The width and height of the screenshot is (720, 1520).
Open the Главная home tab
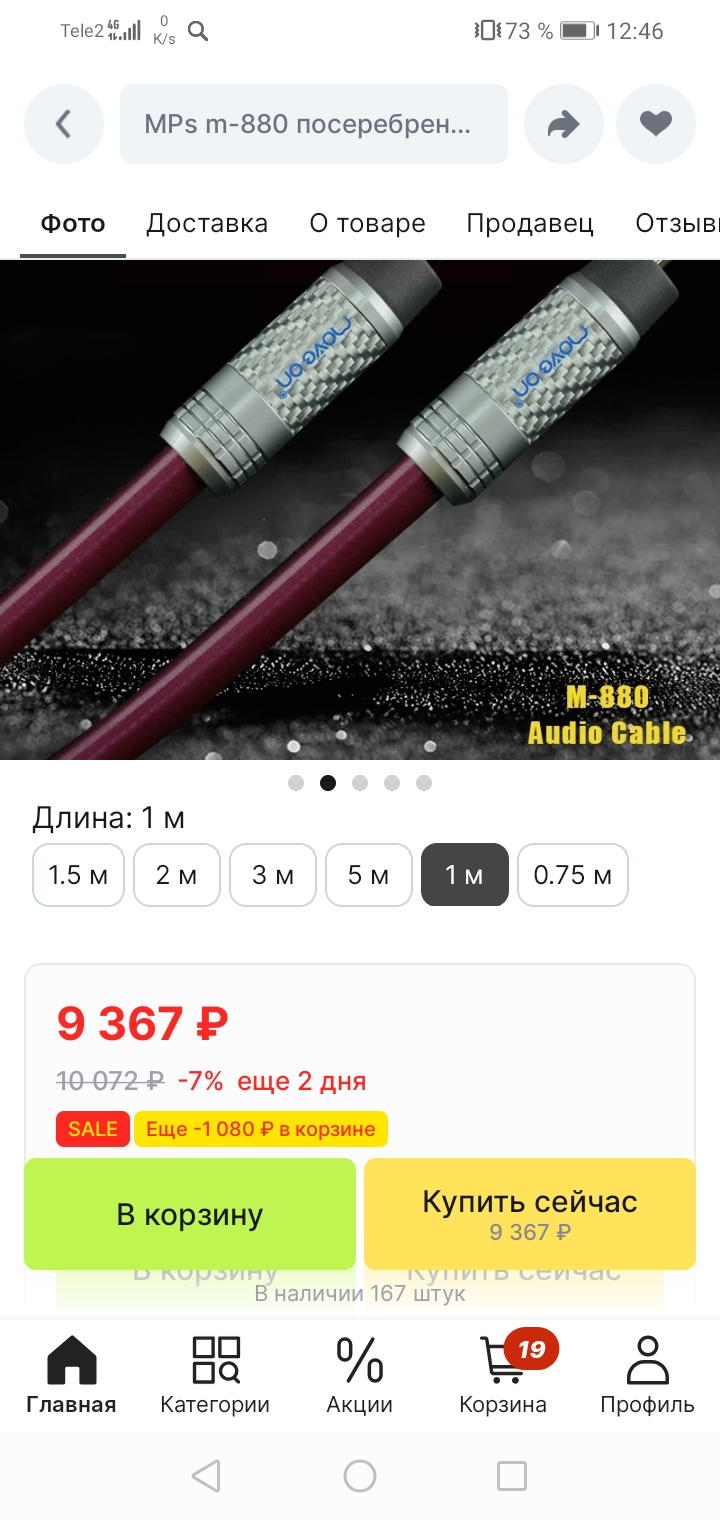coord(71,1375)
